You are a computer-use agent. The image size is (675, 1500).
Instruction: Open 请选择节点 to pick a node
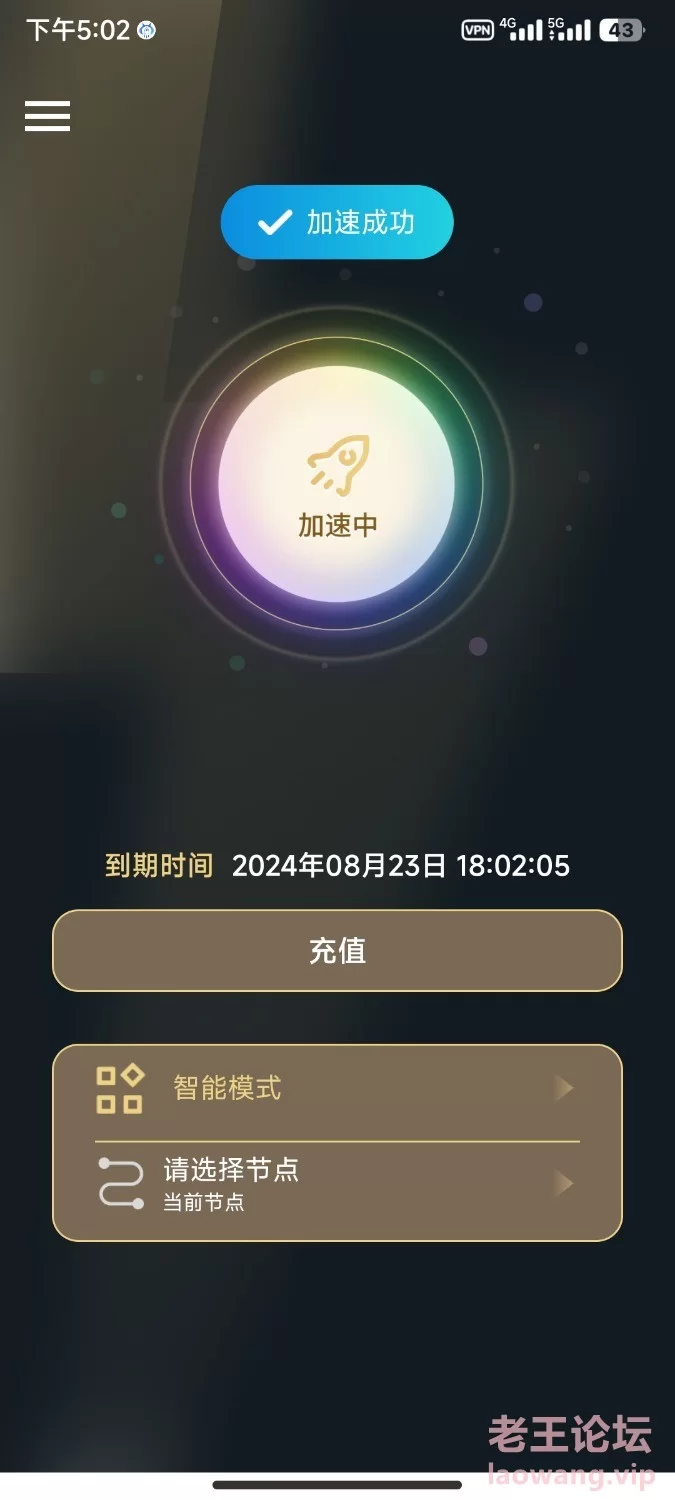337,1185
